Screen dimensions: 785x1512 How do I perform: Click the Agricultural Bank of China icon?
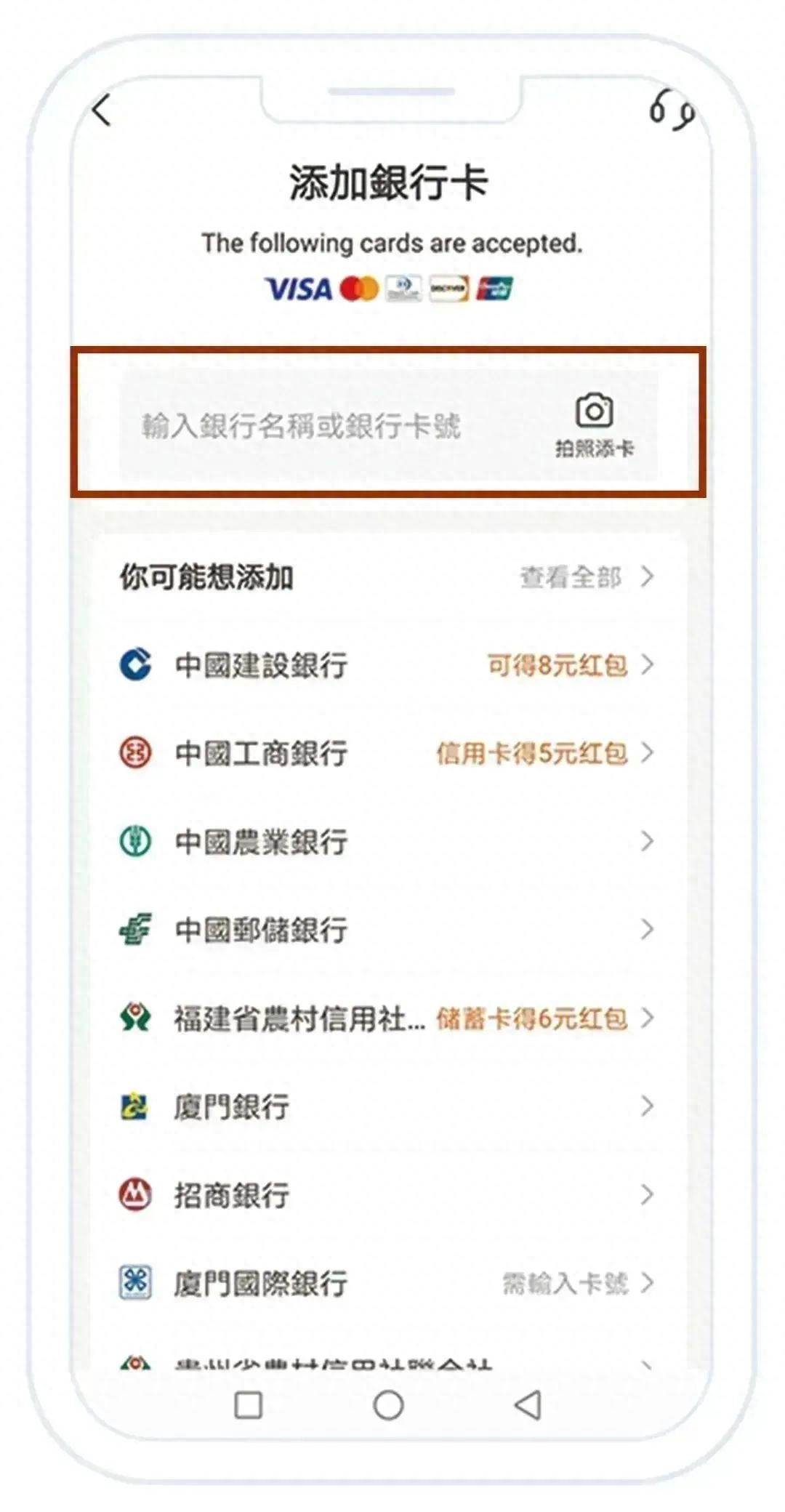point(134,841)
